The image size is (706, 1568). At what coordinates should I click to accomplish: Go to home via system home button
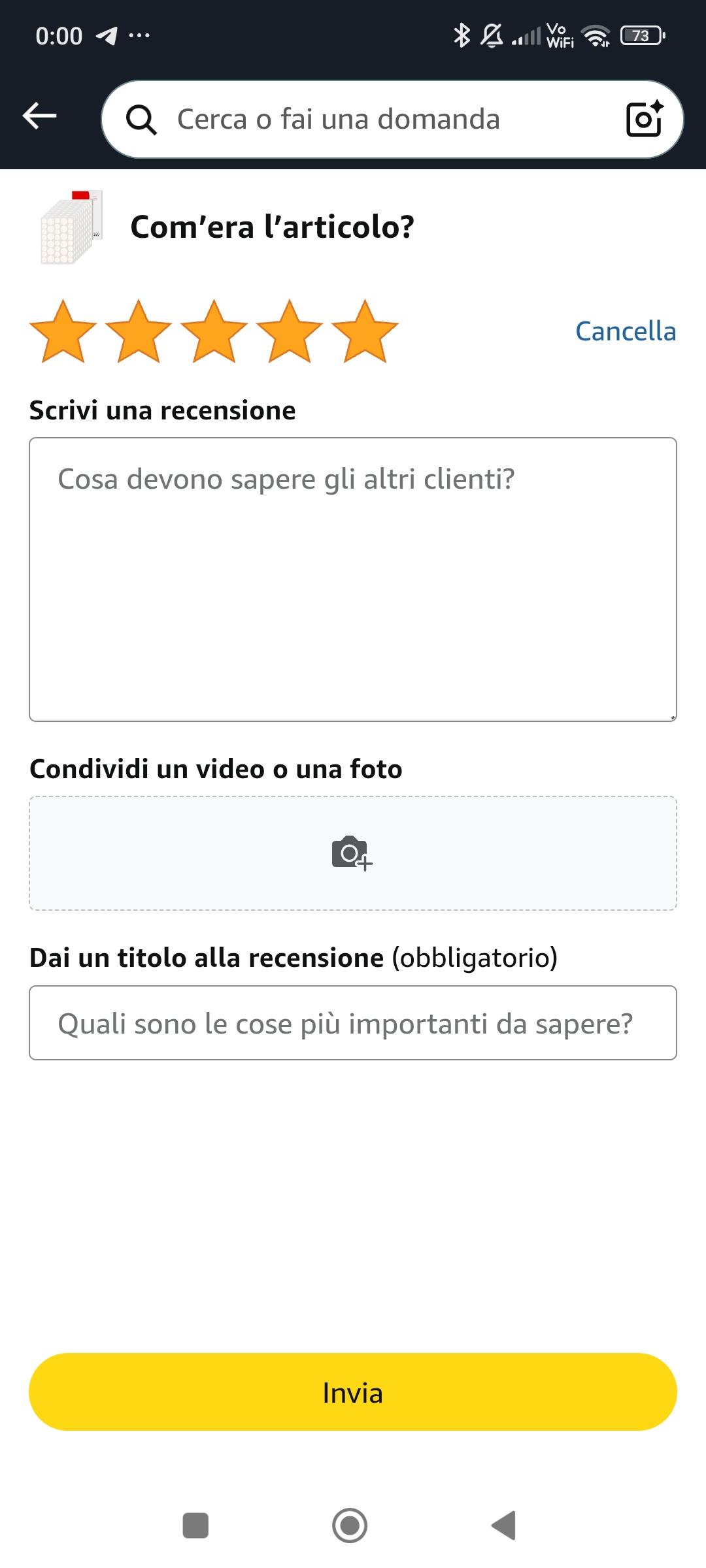(x=350, y=1526)
